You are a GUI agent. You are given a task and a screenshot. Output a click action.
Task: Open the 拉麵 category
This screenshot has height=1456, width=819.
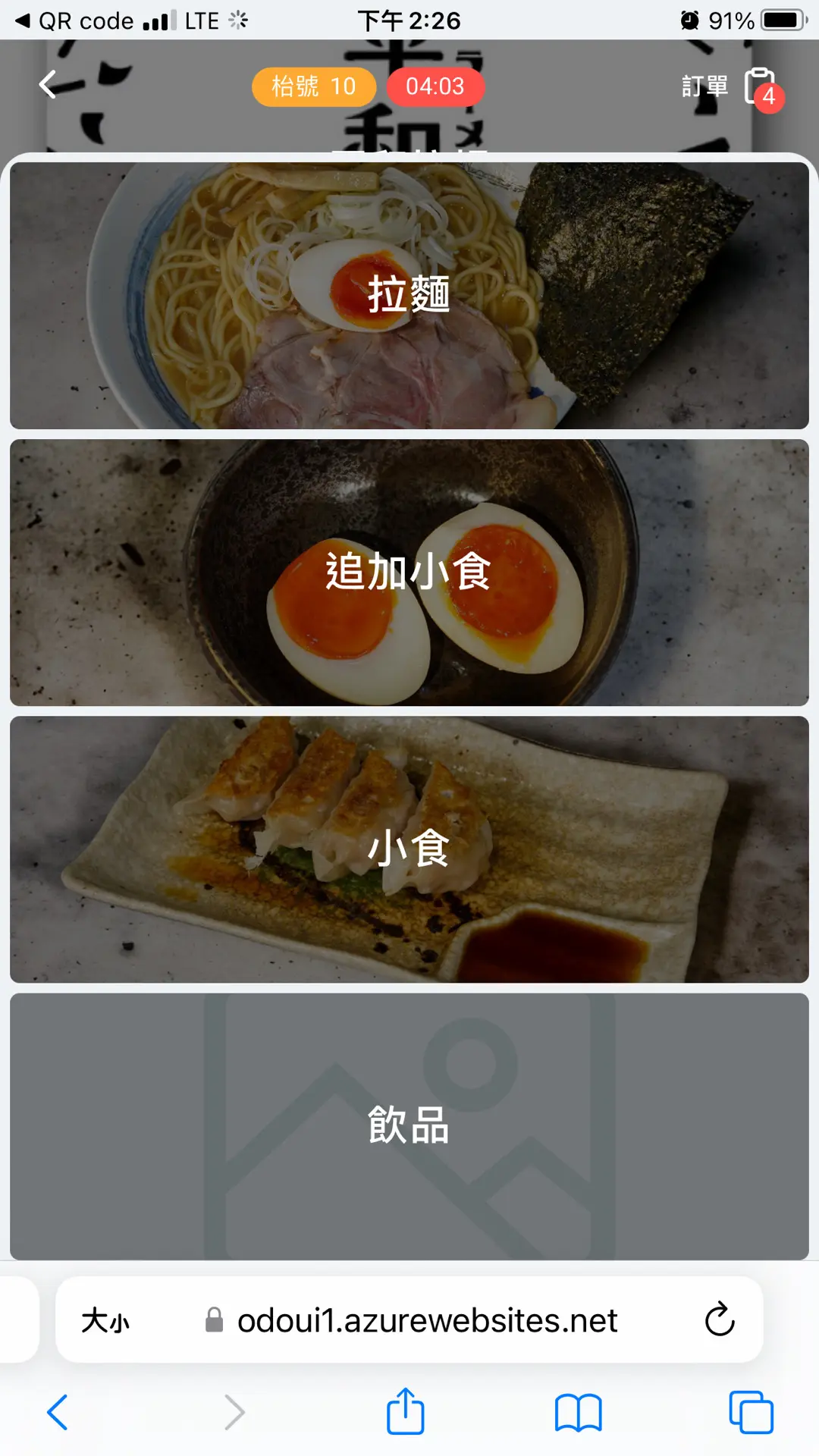[x=409, y=296]
